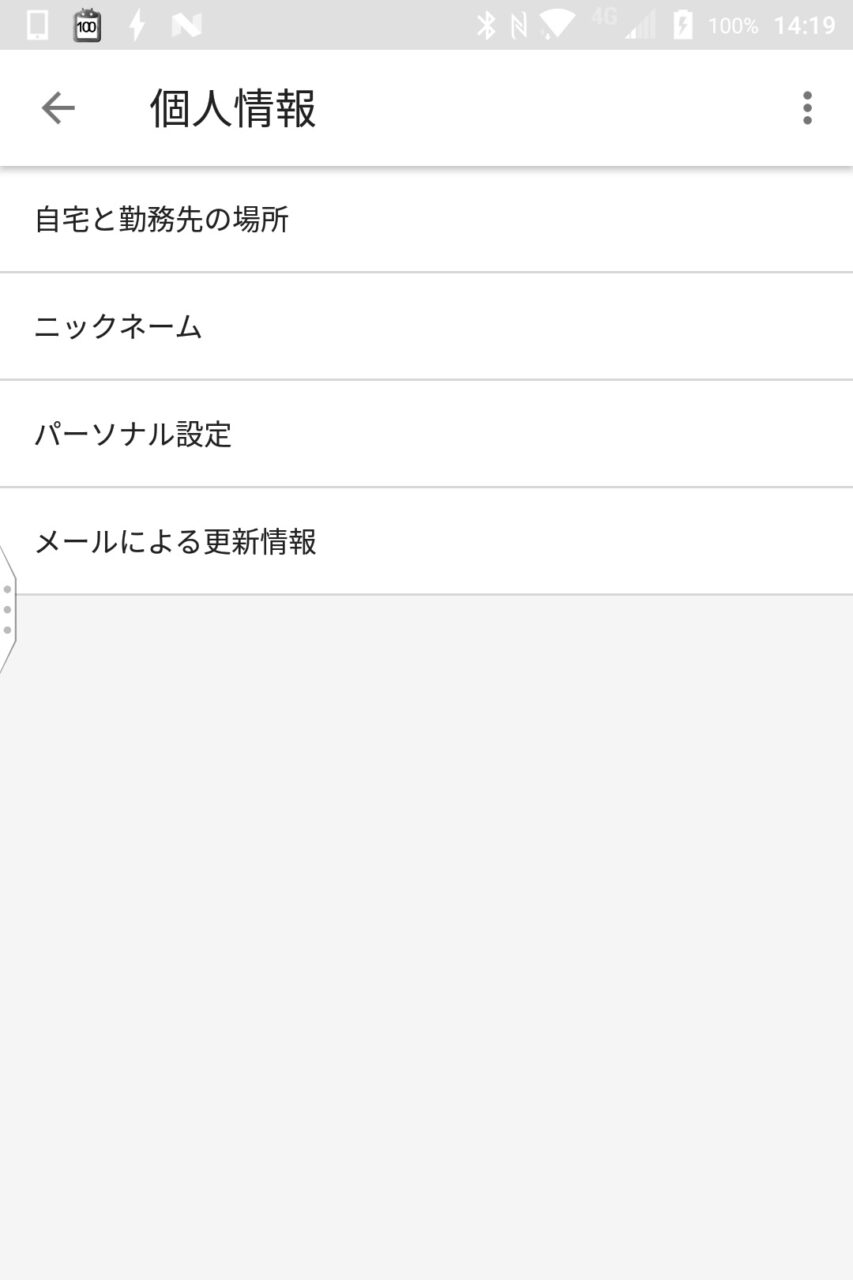Open メールによる更新情報 row
Viewport: 853px width, 1280px height.
(426, 542)
